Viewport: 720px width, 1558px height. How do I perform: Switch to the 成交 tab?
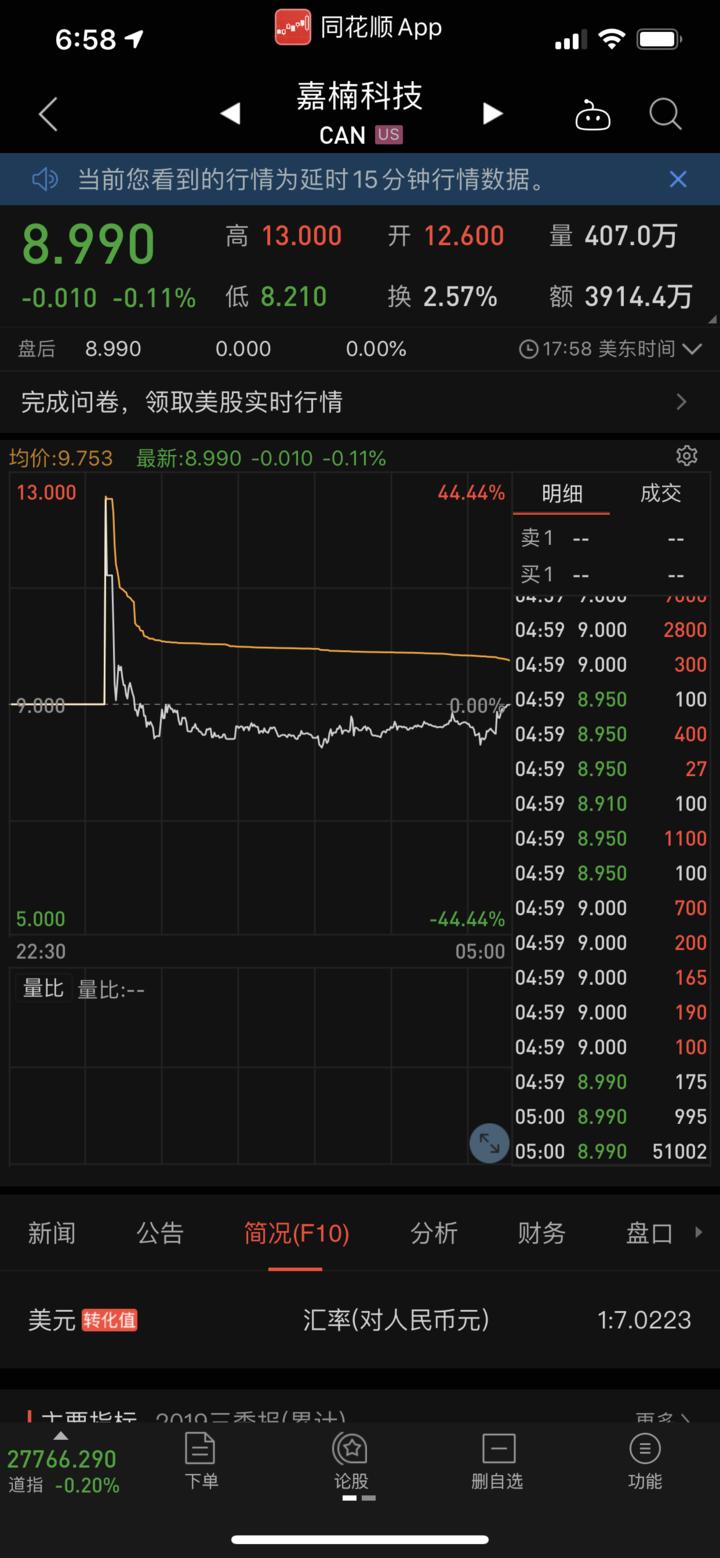pos(659,493)
